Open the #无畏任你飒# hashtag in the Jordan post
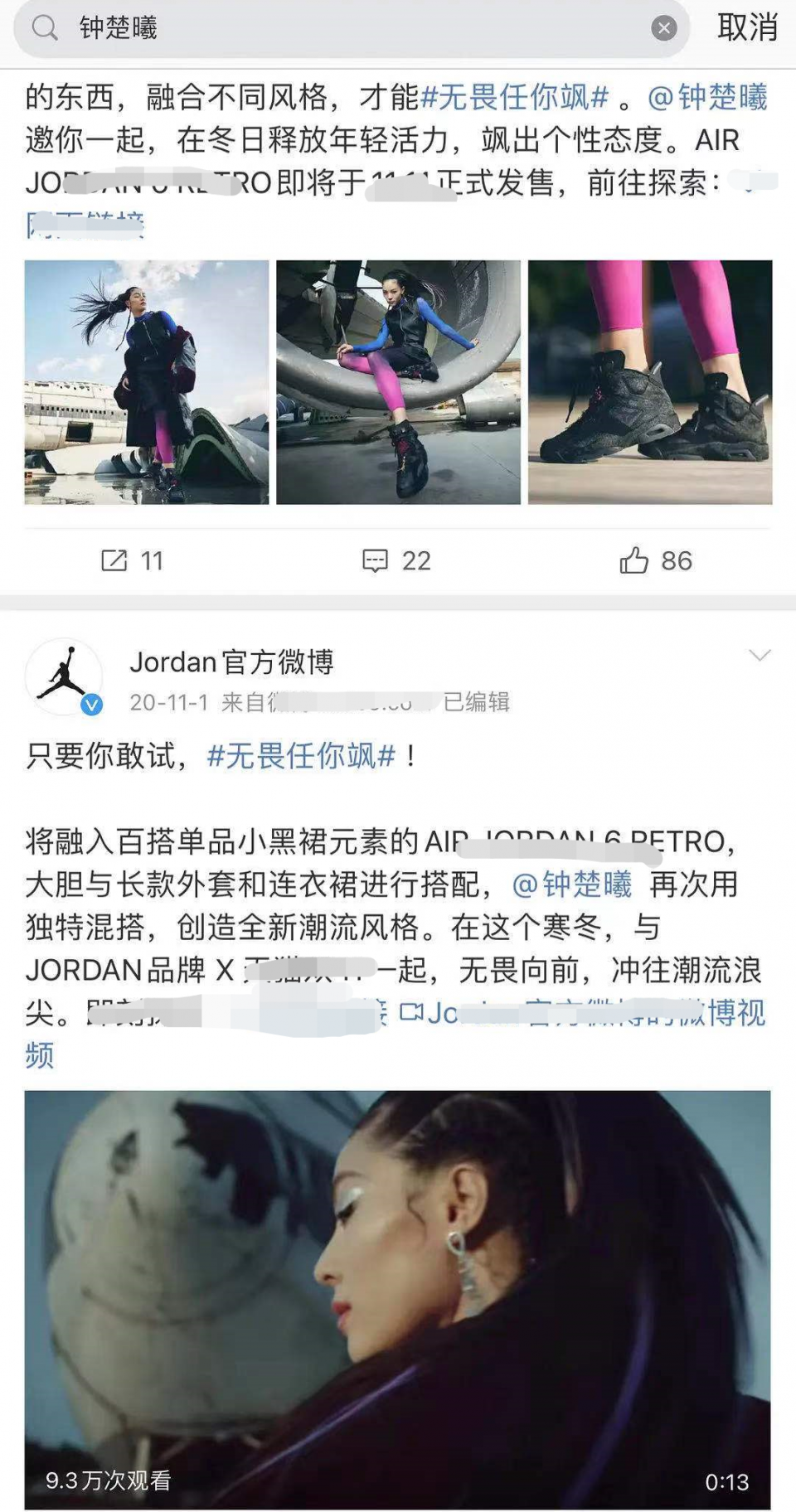Screen dimensions: 796x1512 pos(301,756)
